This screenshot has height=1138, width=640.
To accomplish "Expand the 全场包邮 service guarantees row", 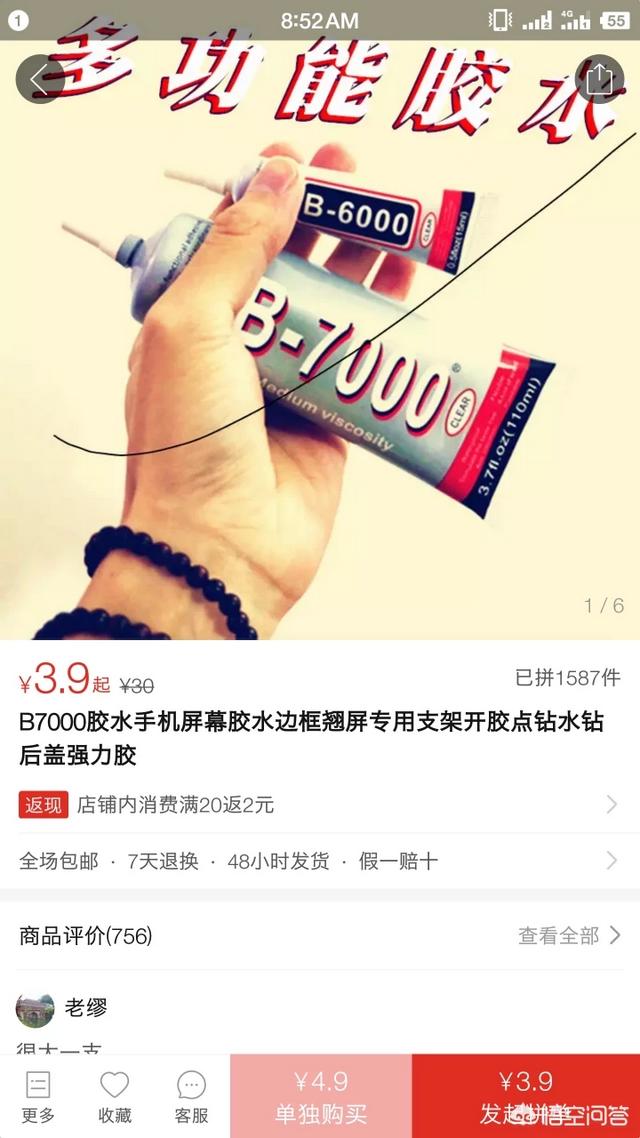I will pos(318,861).
